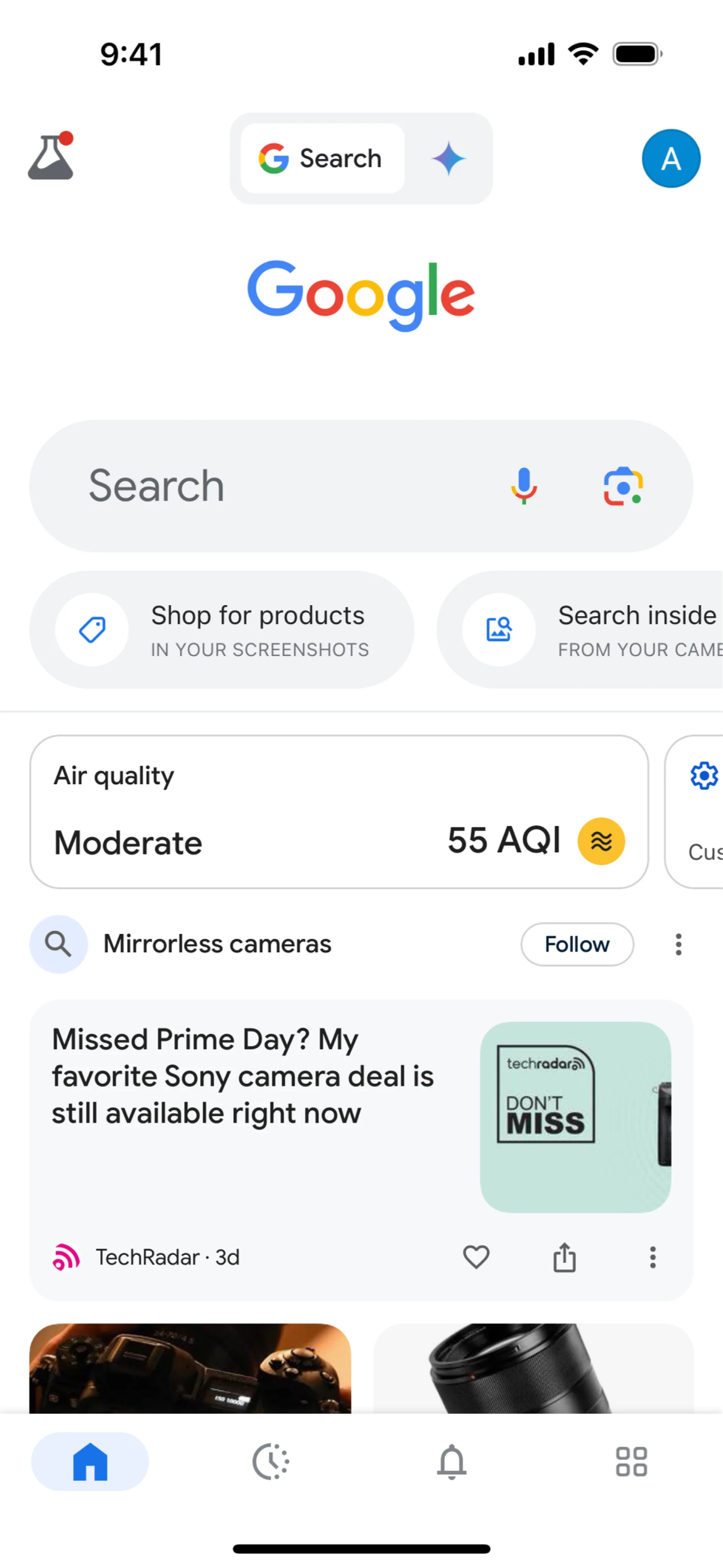Search the Mirrorless cameras topic

[59, 944]
